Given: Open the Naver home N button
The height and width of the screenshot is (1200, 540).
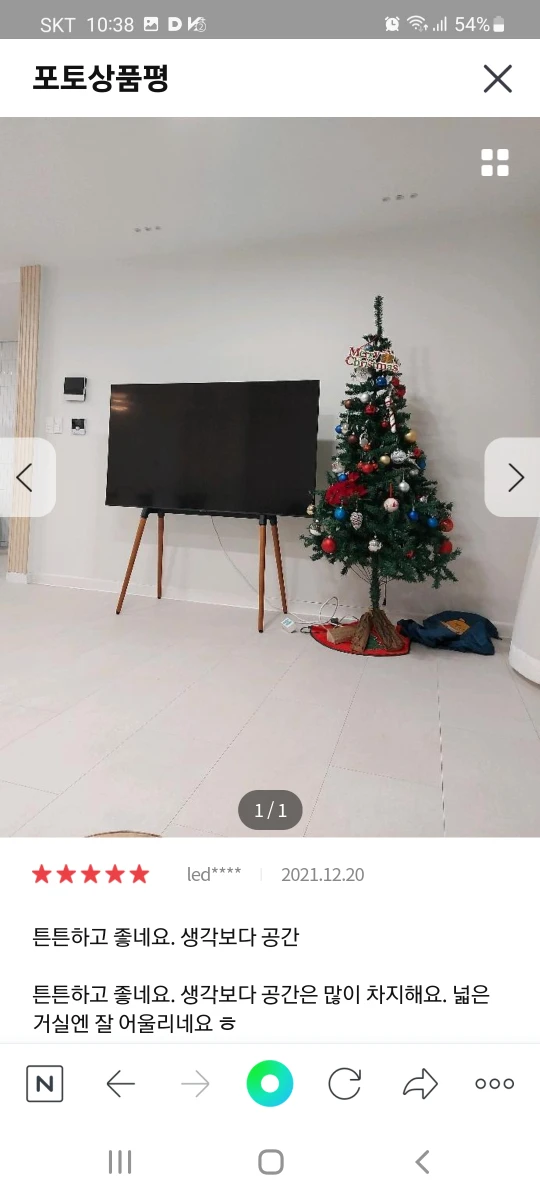Looking at the screenshot, I should [45, 1084].
